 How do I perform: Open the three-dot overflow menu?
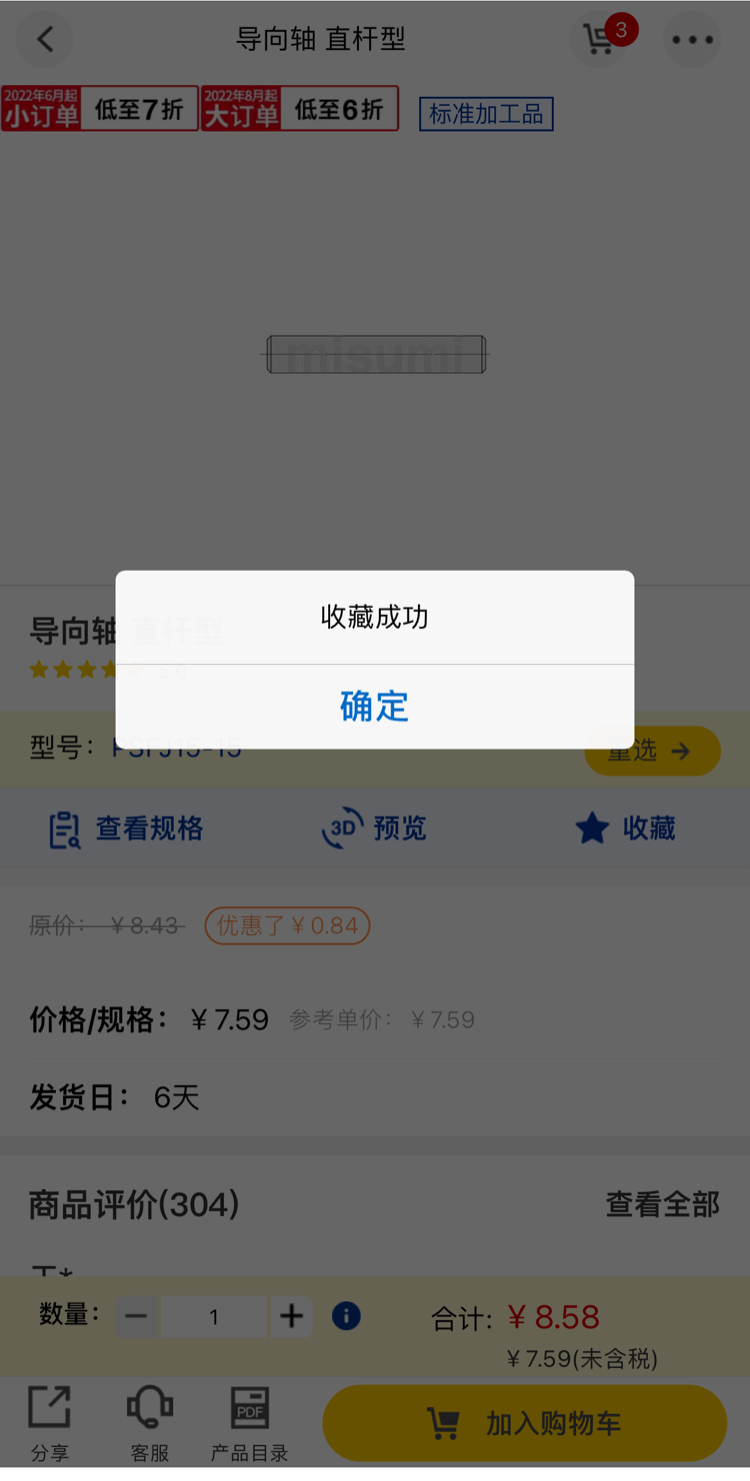tap(692, 40)
